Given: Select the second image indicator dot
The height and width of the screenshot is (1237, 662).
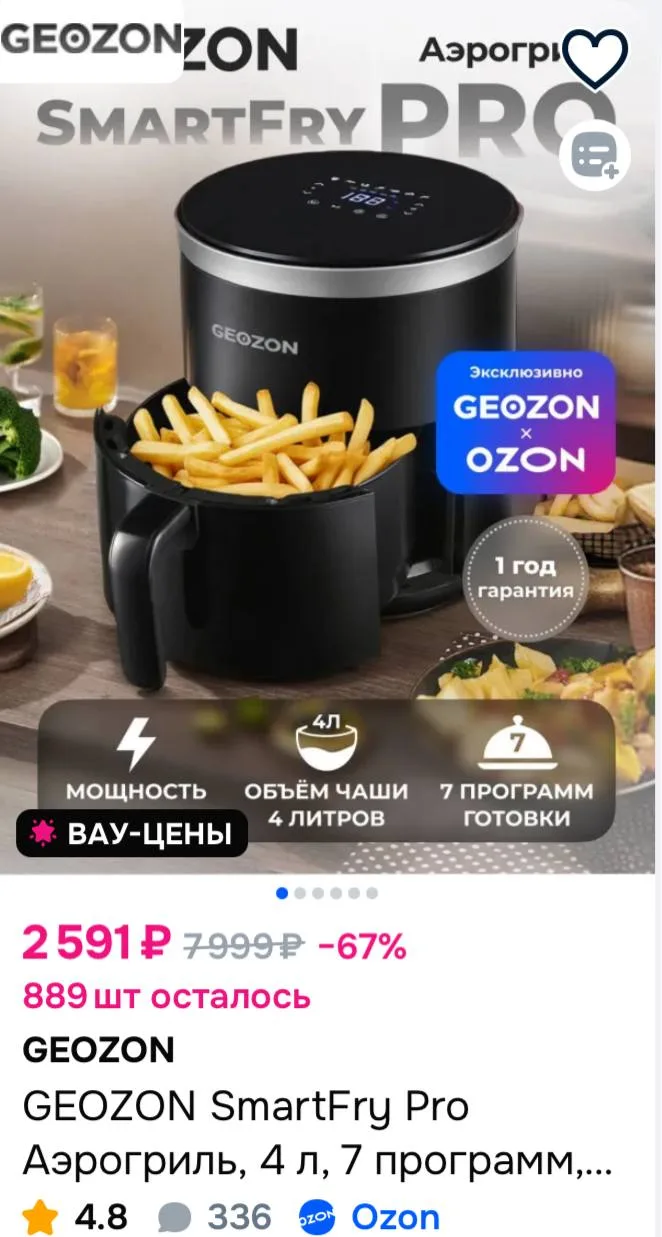Looking at the screenshot, I should tap(300, 893).
